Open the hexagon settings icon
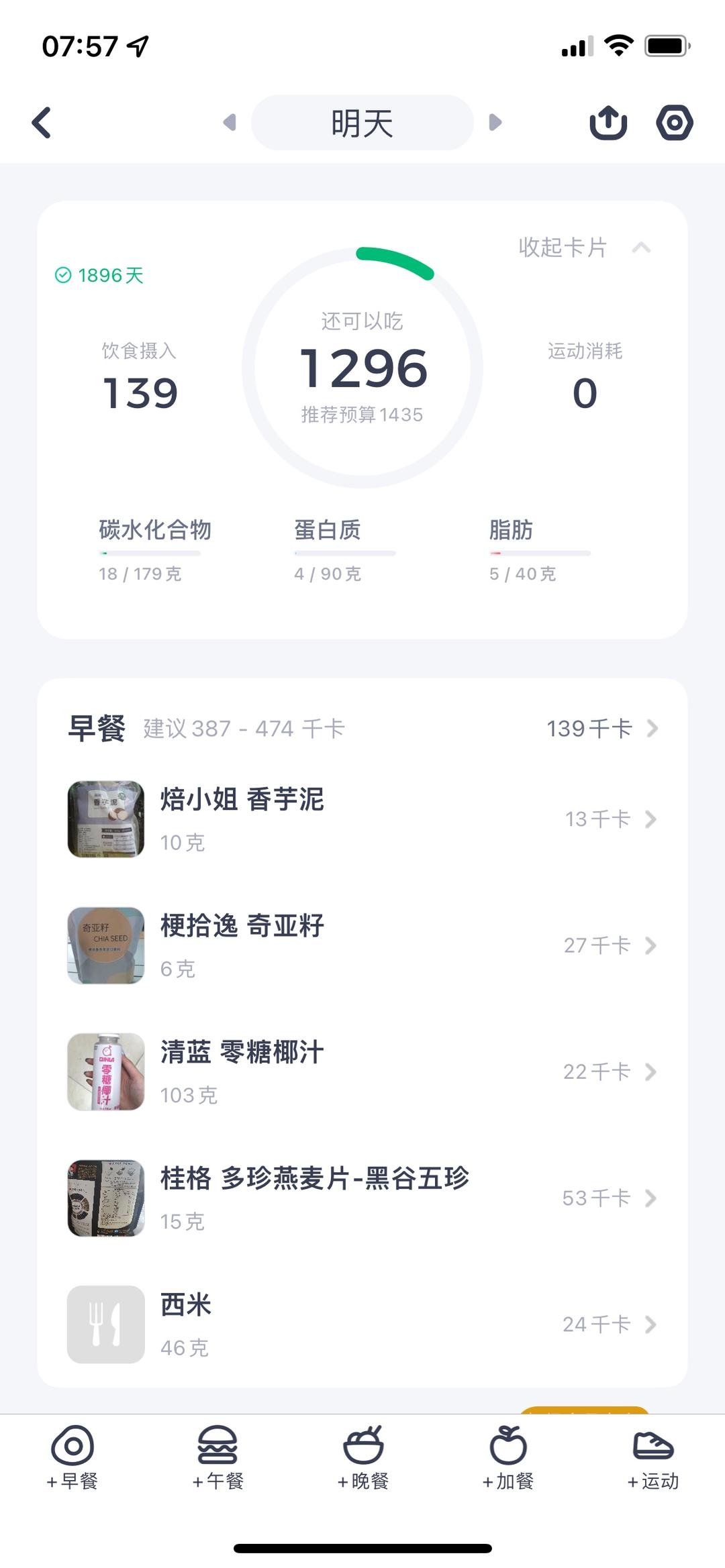This screenshot has width=725, height=1568. (x=674, y=123)
